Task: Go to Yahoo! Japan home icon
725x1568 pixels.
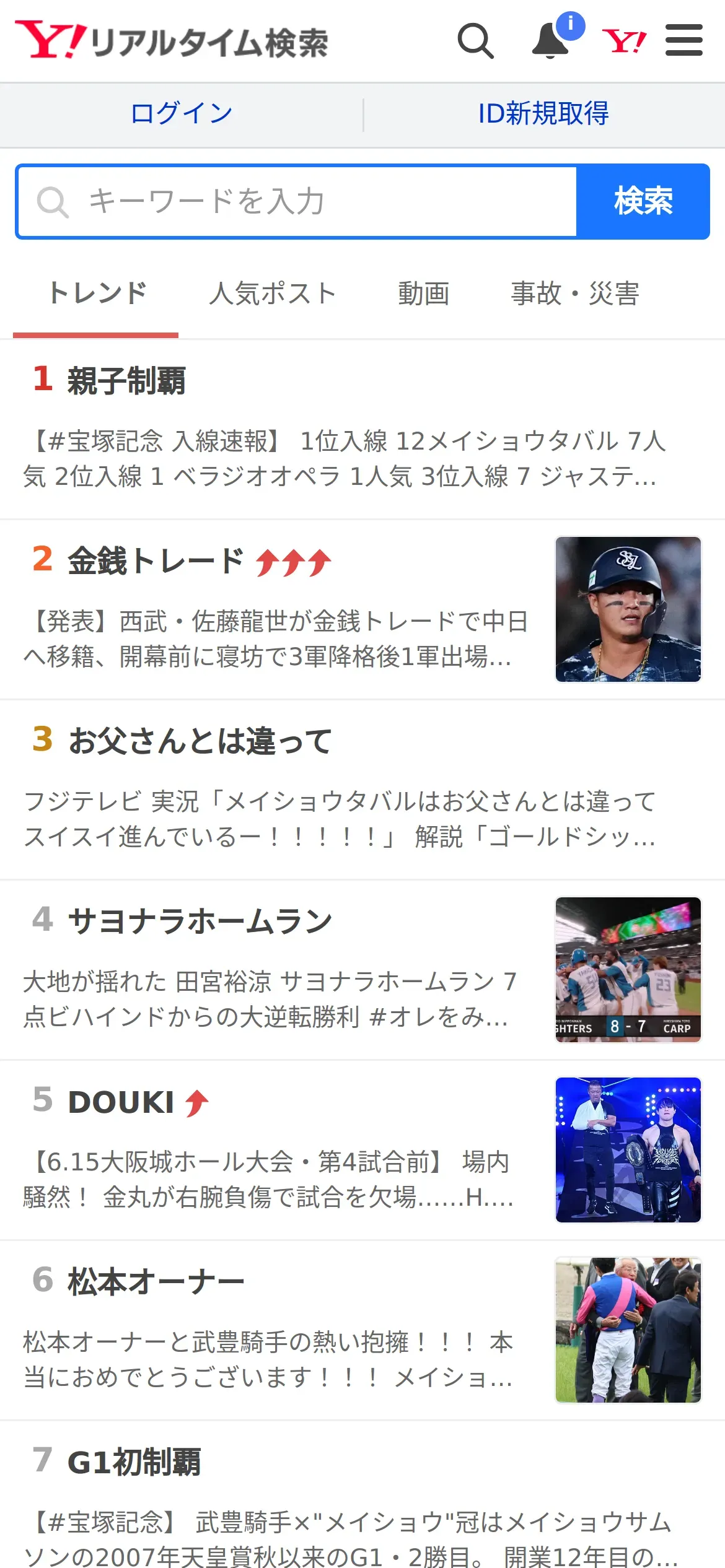Action: (x=624, y=41)
